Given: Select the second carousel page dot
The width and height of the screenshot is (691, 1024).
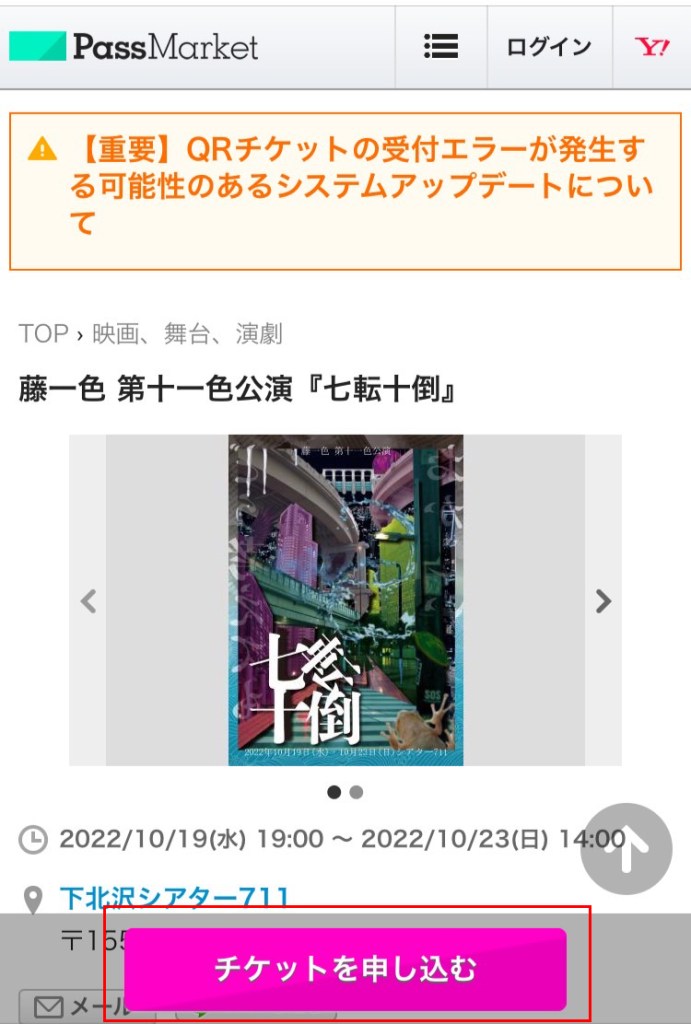Looking at the screenshot, I should point(357,792).
